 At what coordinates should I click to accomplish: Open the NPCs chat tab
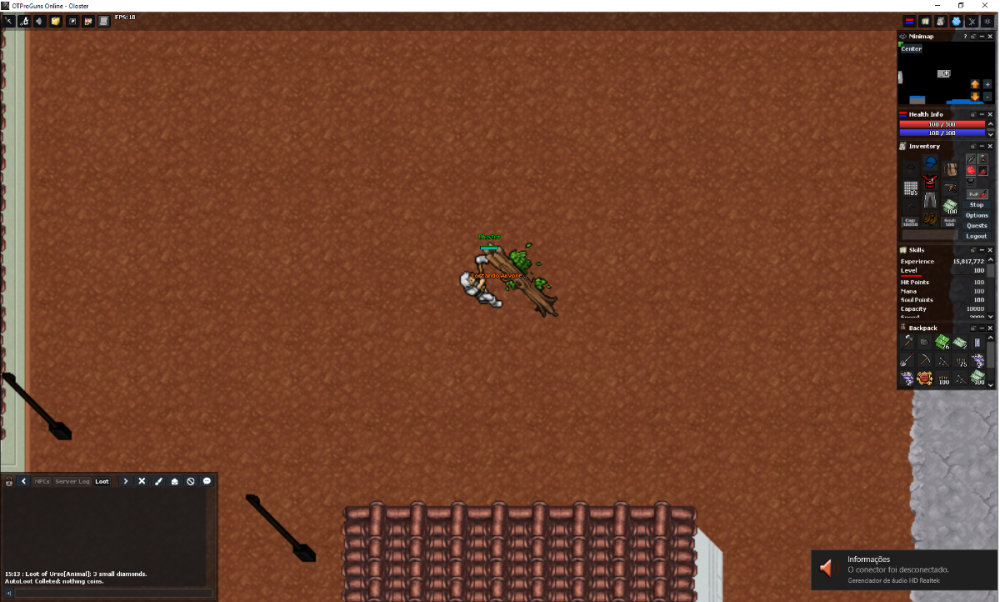click(x=42, y=481)
